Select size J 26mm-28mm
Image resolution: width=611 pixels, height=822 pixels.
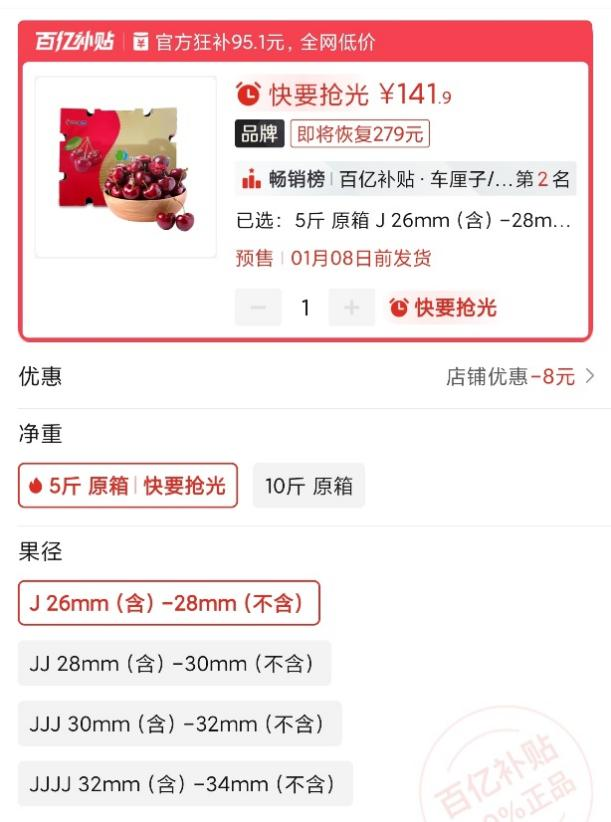[169, 603]
